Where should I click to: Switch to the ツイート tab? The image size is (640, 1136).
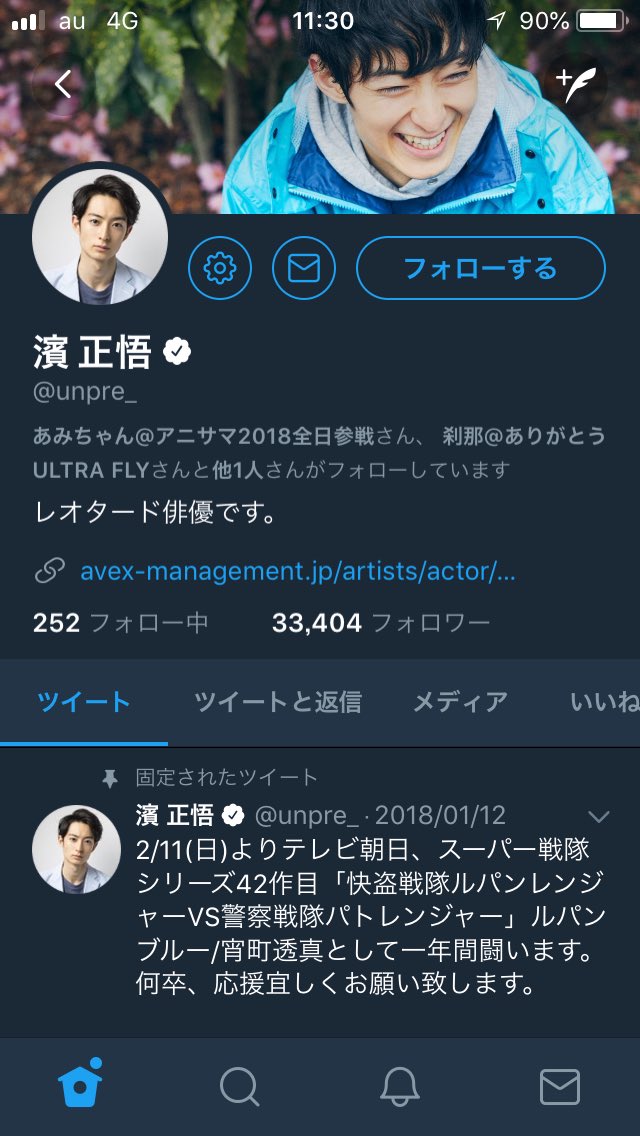(84, 702)
